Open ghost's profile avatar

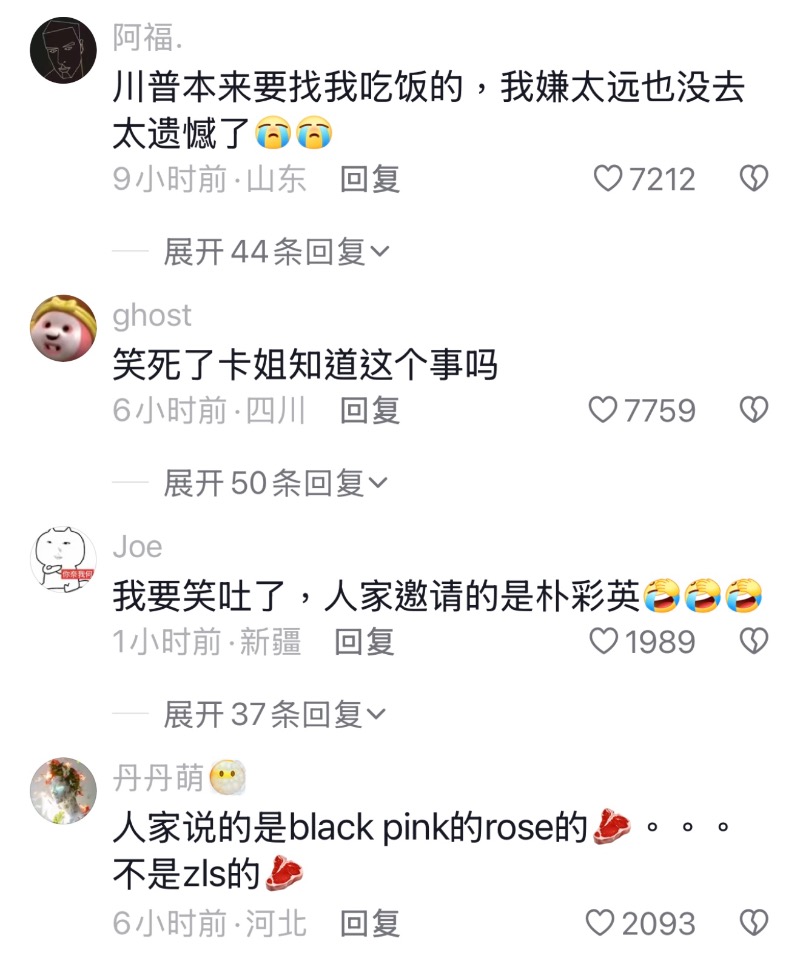point(64,328)
